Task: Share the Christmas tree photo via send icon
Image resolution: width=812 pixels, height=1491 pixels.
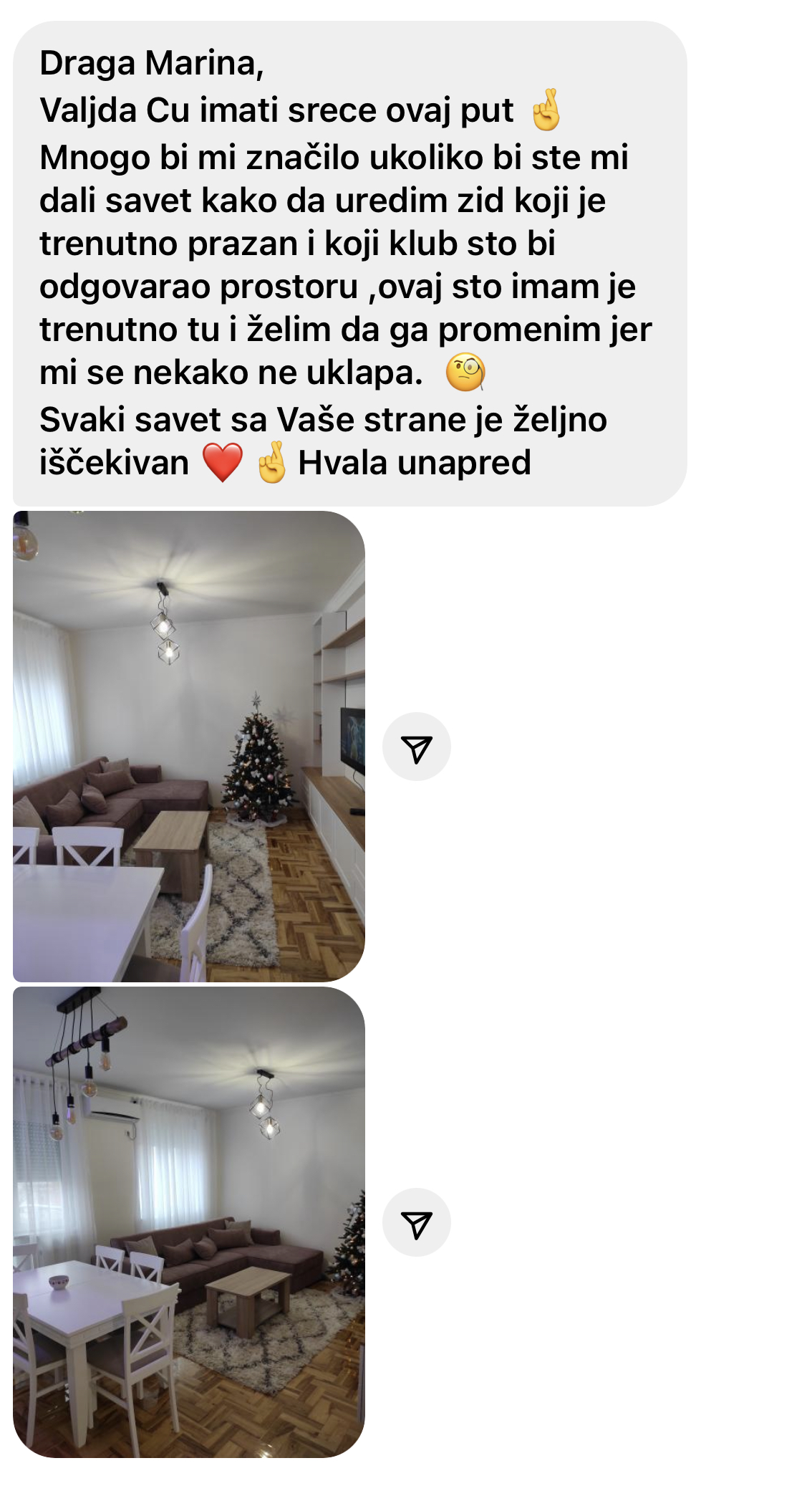Action: pyautogui.click(x=417, y=747)
